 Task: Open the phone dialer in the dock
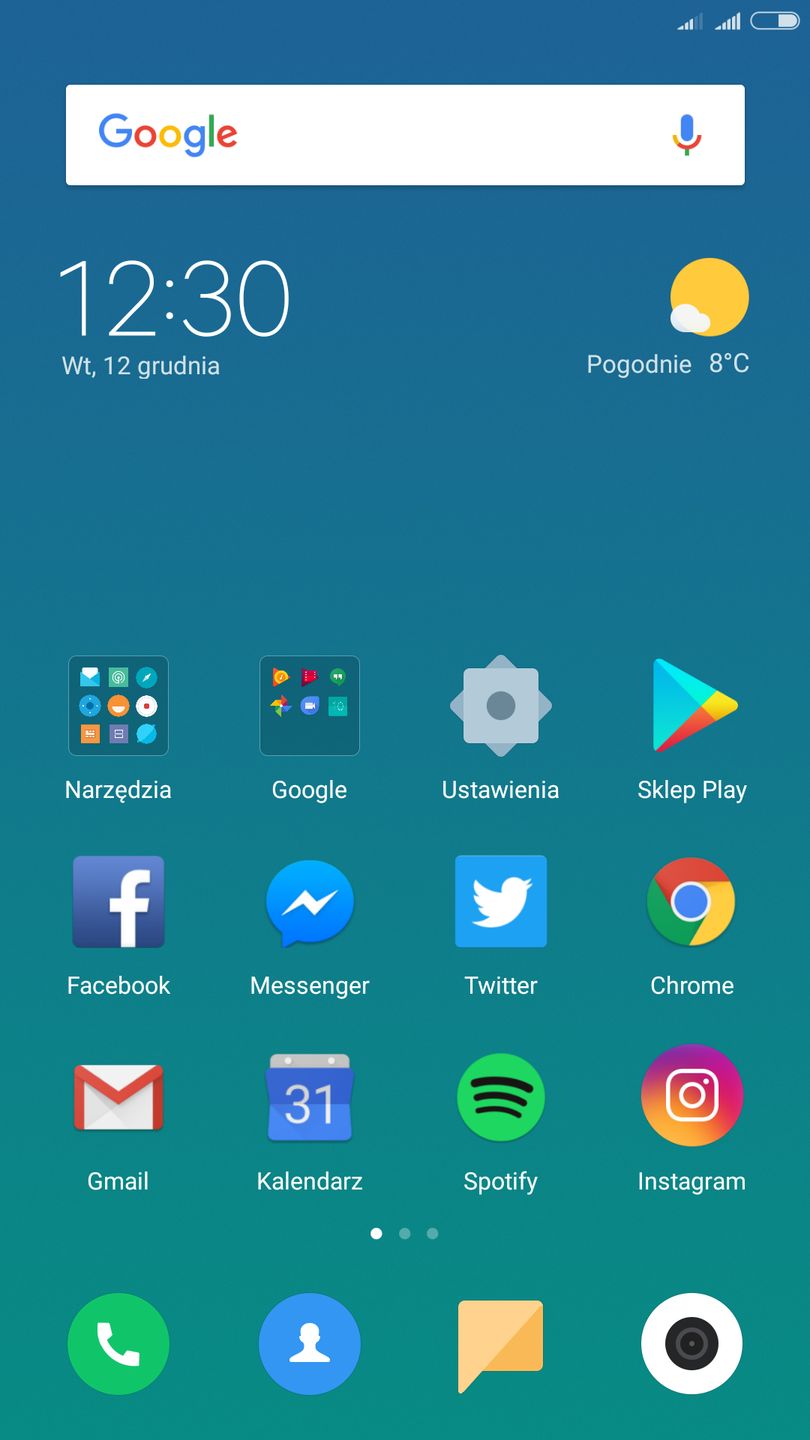(x=118, y=1344)
